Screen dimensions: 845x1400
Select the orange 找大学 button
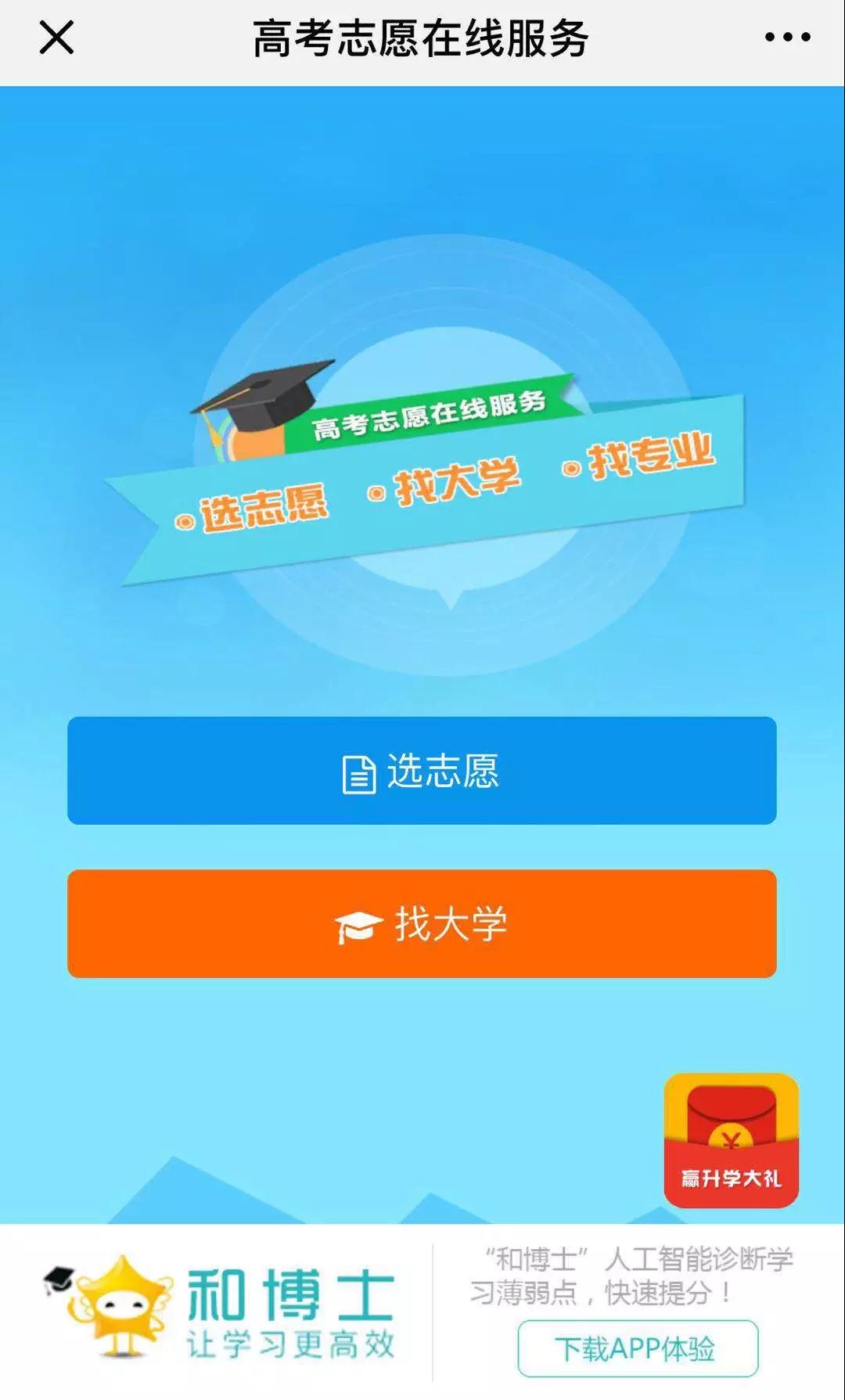(x=422, y=923)
